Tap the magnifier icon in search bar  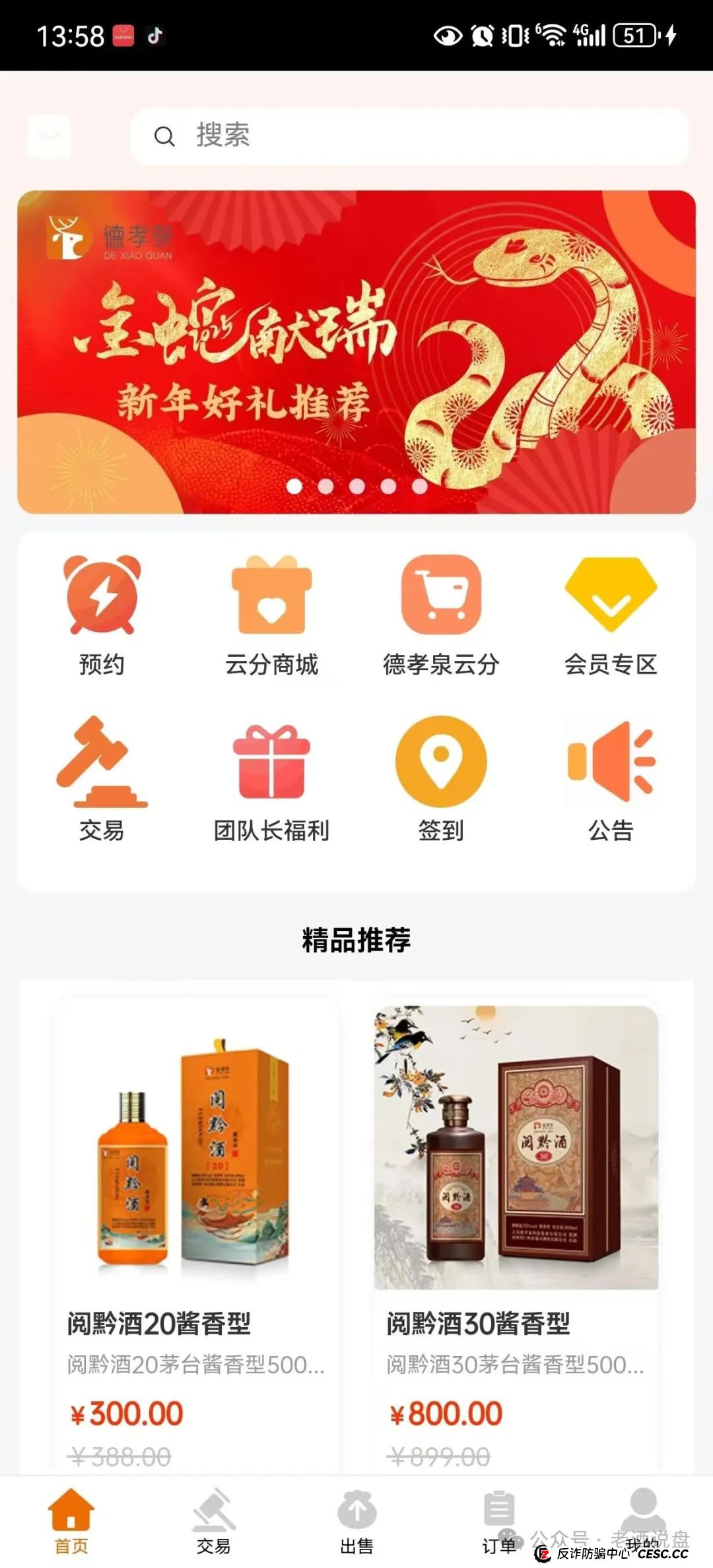point(164,137)
